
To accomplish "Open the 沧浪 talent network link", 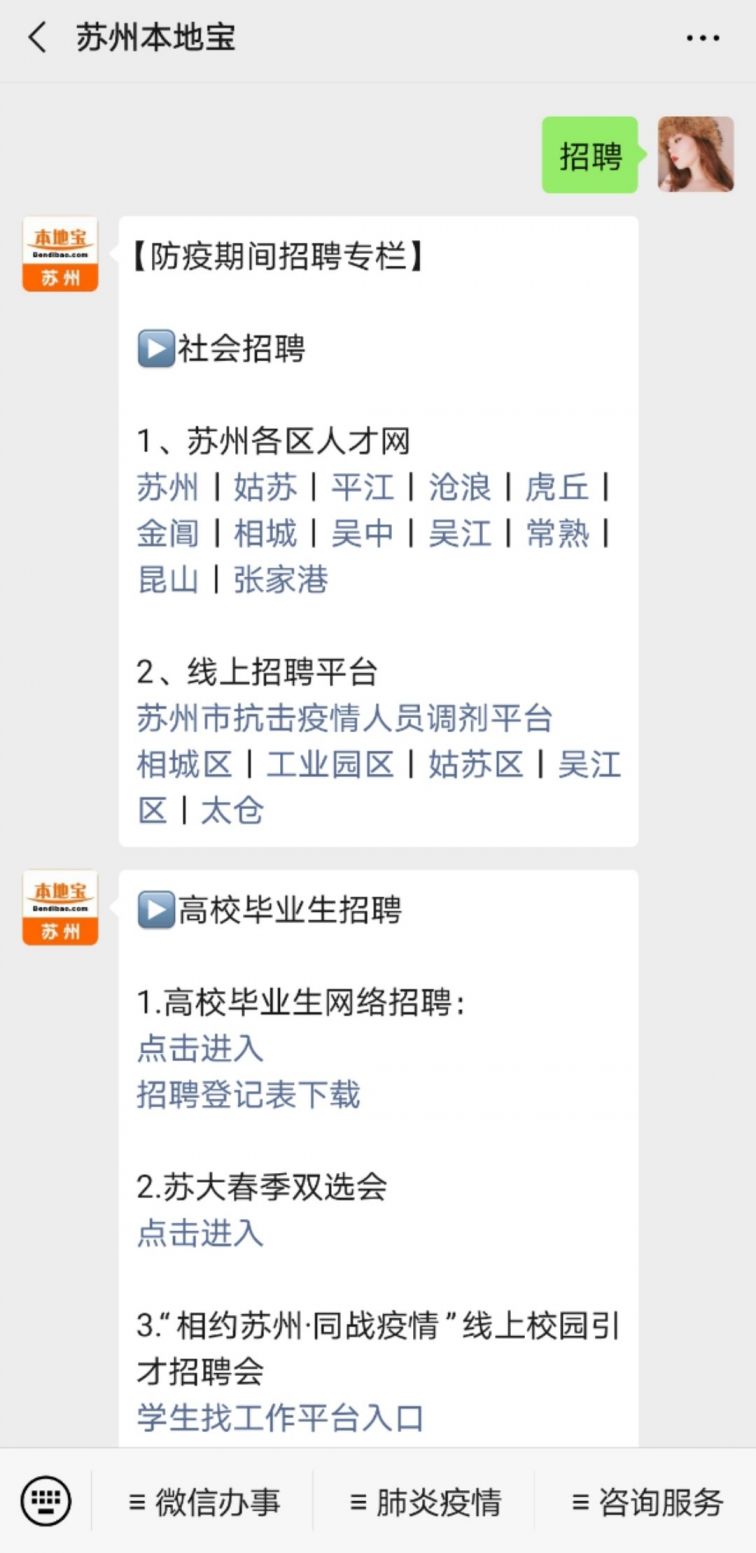I will 460,487.
